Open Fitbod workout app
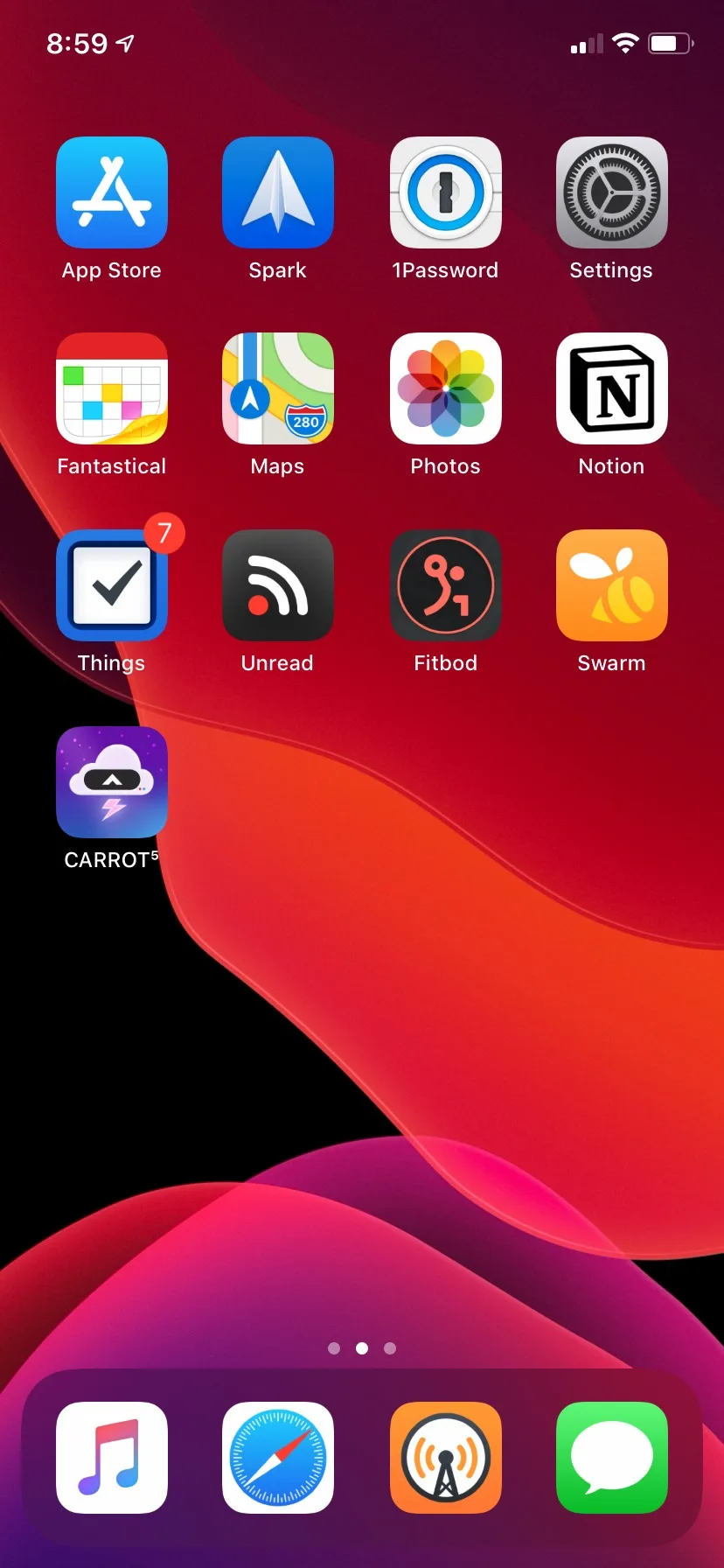 click(x=446, y=585)
